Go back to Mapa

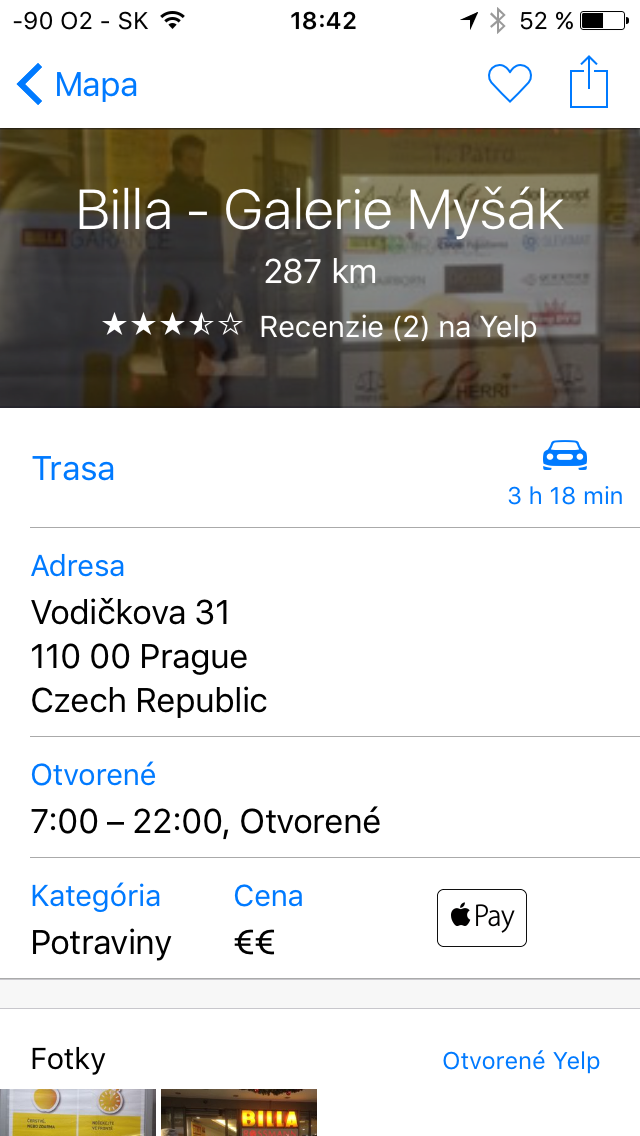pos(78,85)
